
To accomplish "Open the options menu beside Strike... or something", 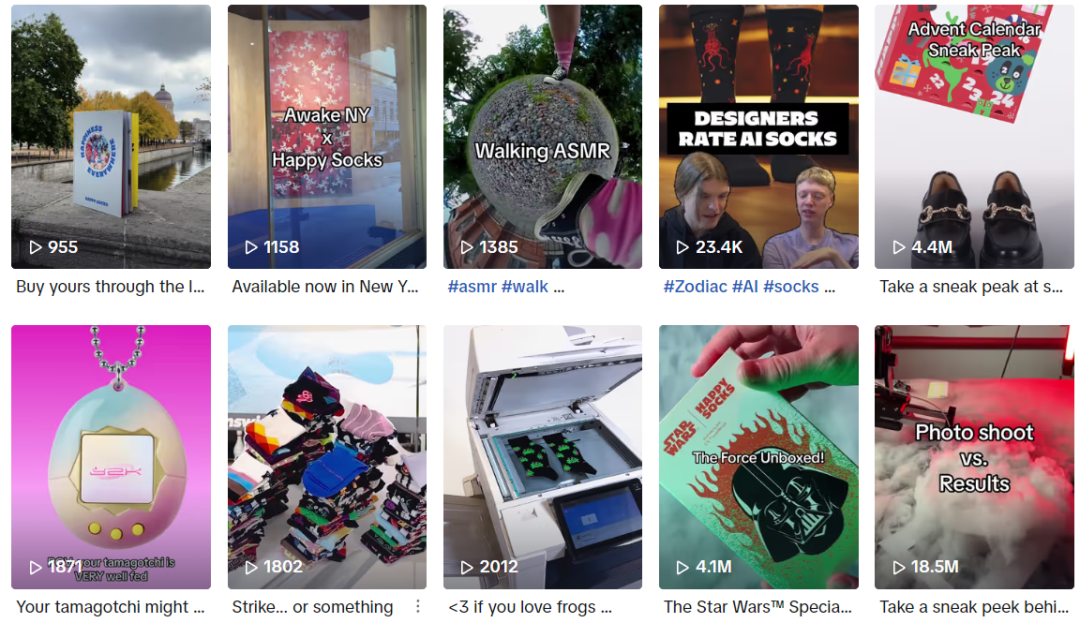I will pyautogui.click(x=418, y=606).
